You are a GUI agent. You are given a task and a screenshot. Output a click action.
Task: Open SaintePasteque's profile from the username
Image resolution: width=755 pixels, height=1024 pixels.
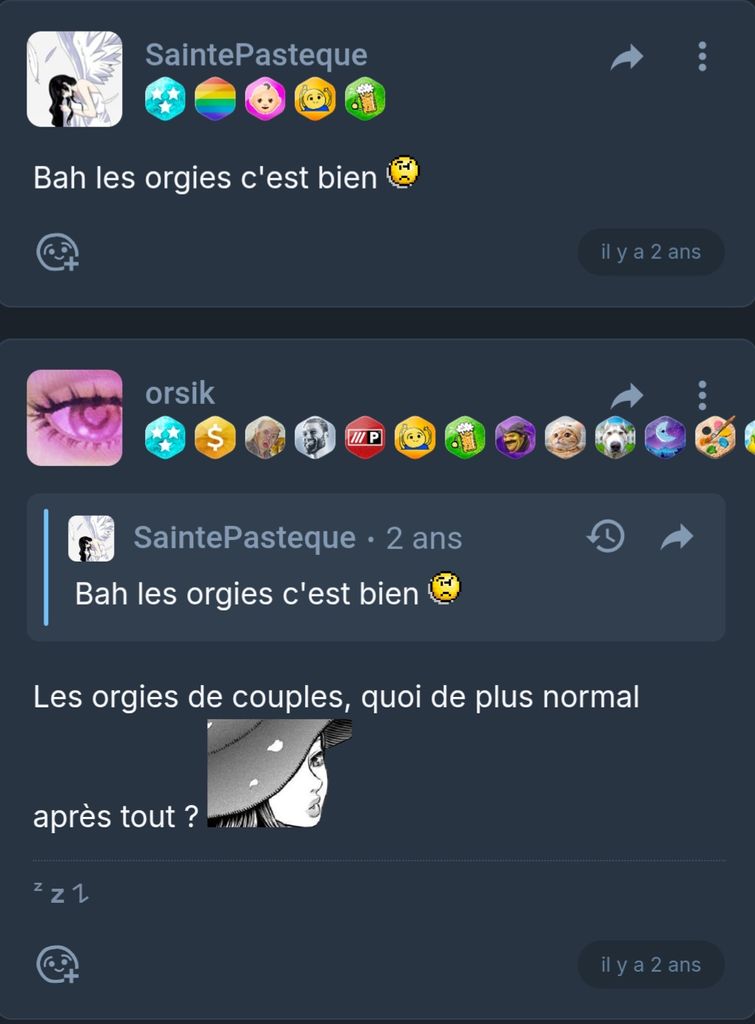[256, 55]
